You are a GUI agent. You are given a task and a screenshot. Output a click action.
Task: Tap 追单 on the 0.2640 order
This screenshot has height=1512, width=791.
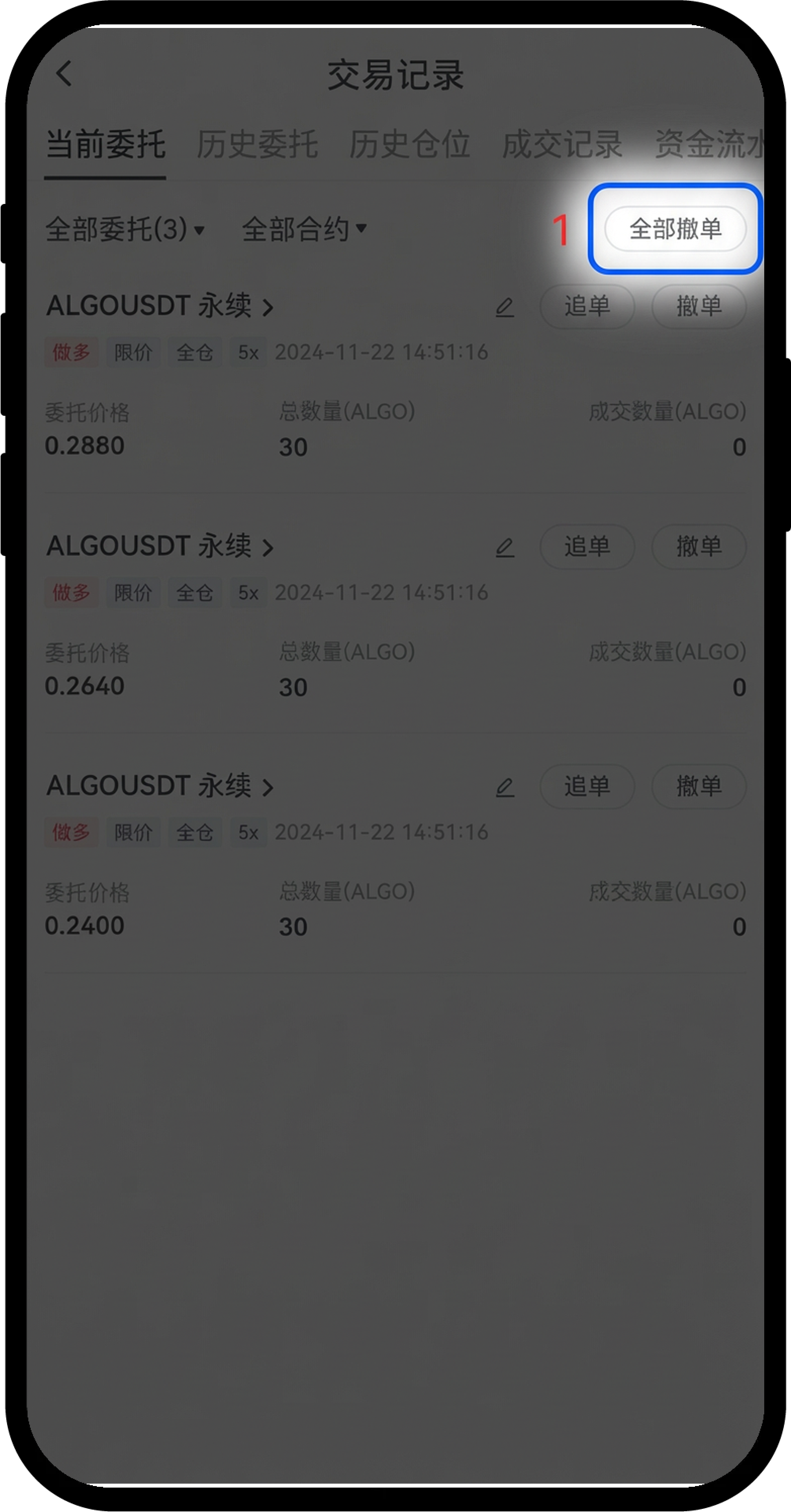tap(587, 547)
